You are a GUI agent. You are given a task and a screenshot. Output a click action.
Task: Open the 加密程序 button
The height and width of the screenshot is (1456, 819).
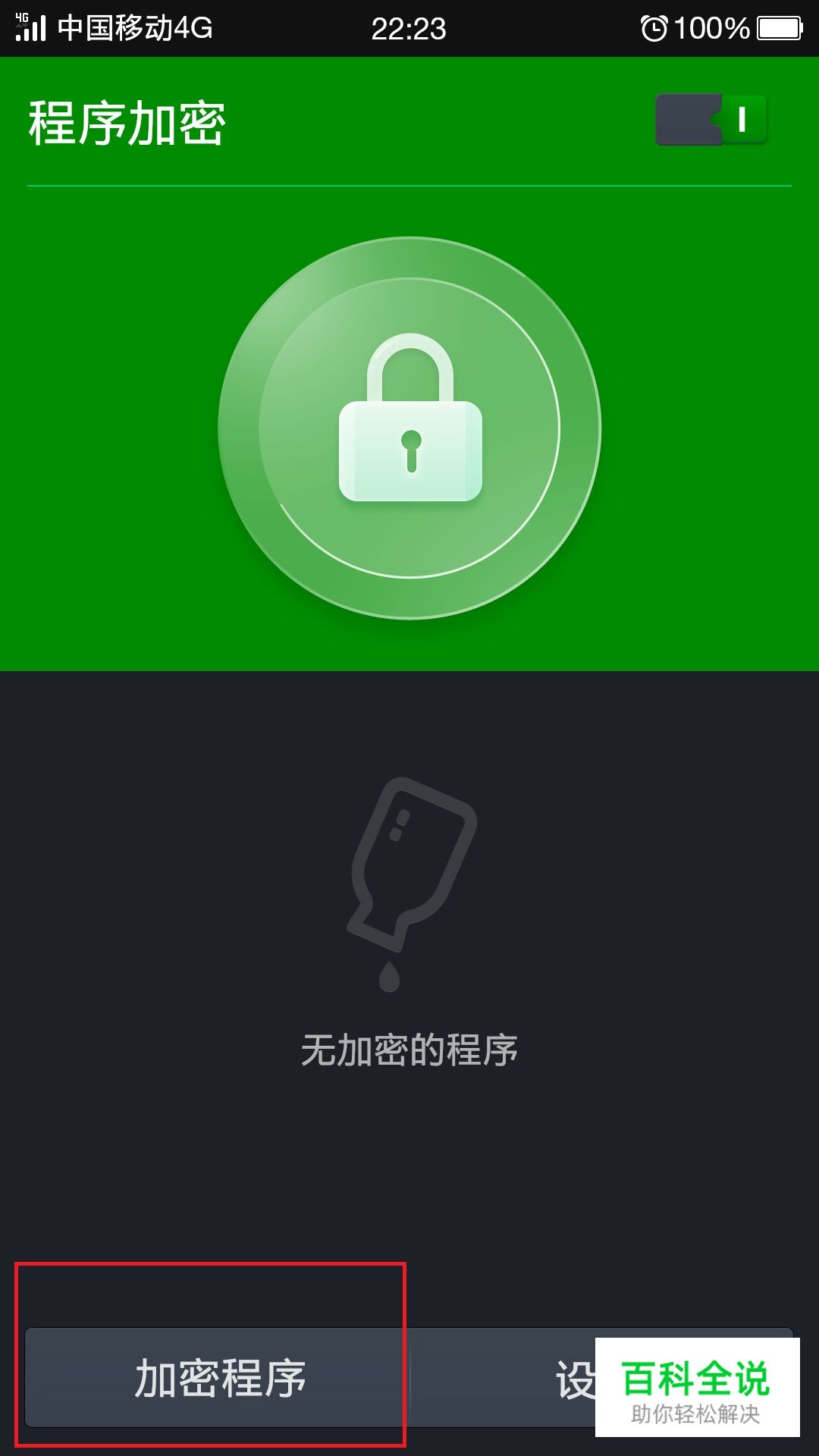[x=218, y=1378]
